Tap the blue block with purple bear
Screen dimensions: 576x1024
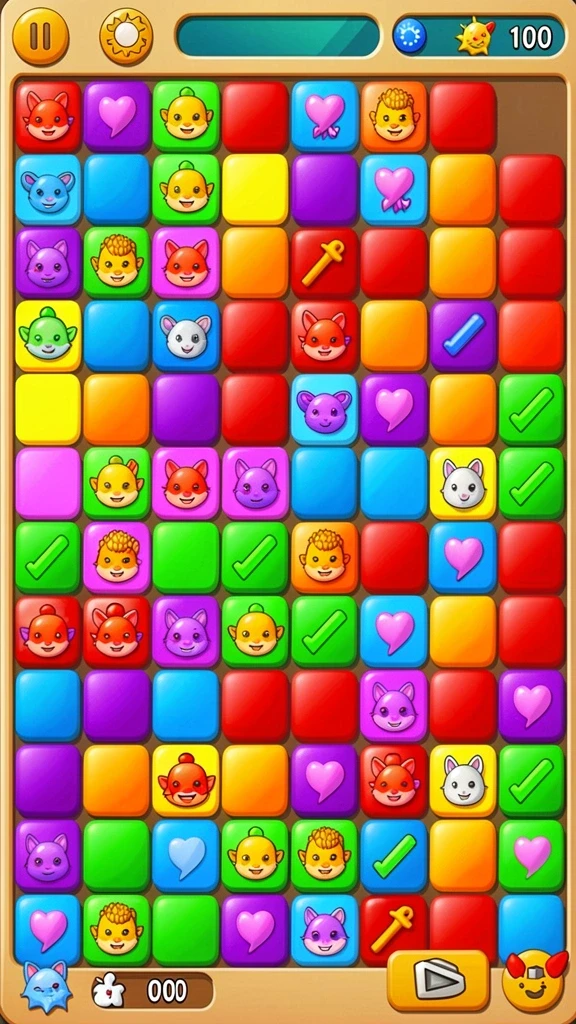point(325,409)
